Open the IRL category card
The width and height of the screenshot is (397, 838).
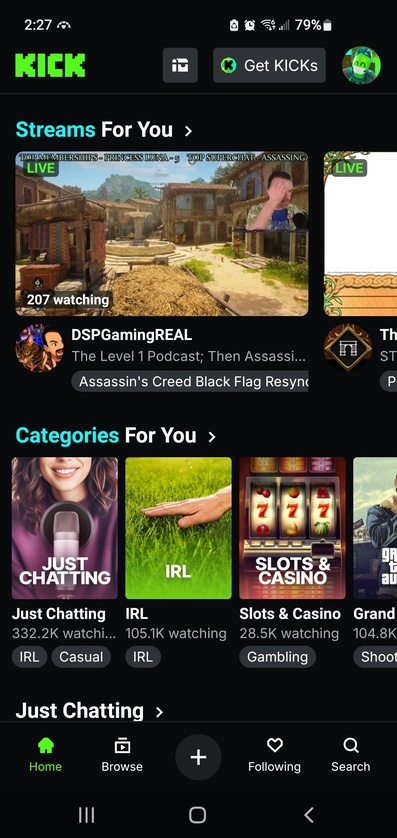click(x=178, y=527)
